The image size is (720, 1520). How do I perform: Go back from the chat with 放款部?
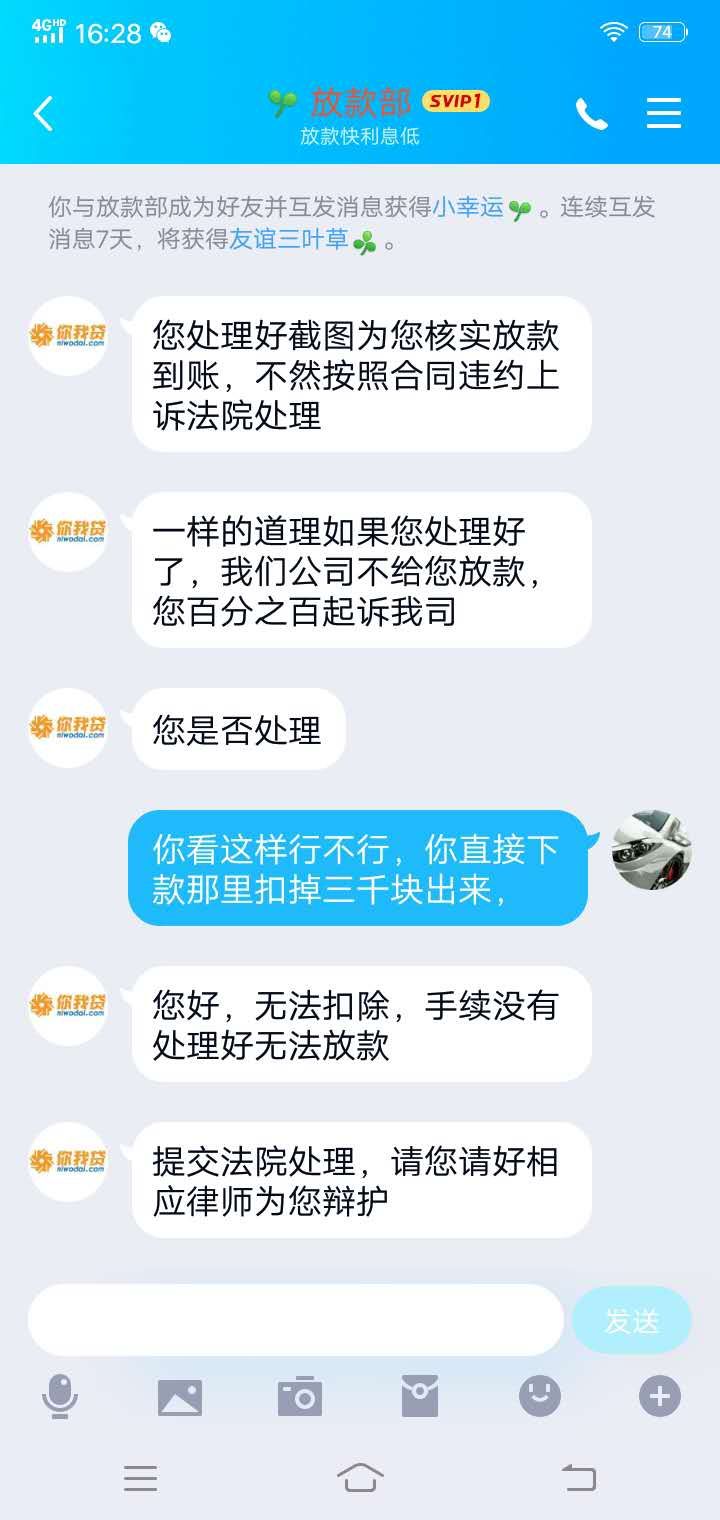point(43,114)
